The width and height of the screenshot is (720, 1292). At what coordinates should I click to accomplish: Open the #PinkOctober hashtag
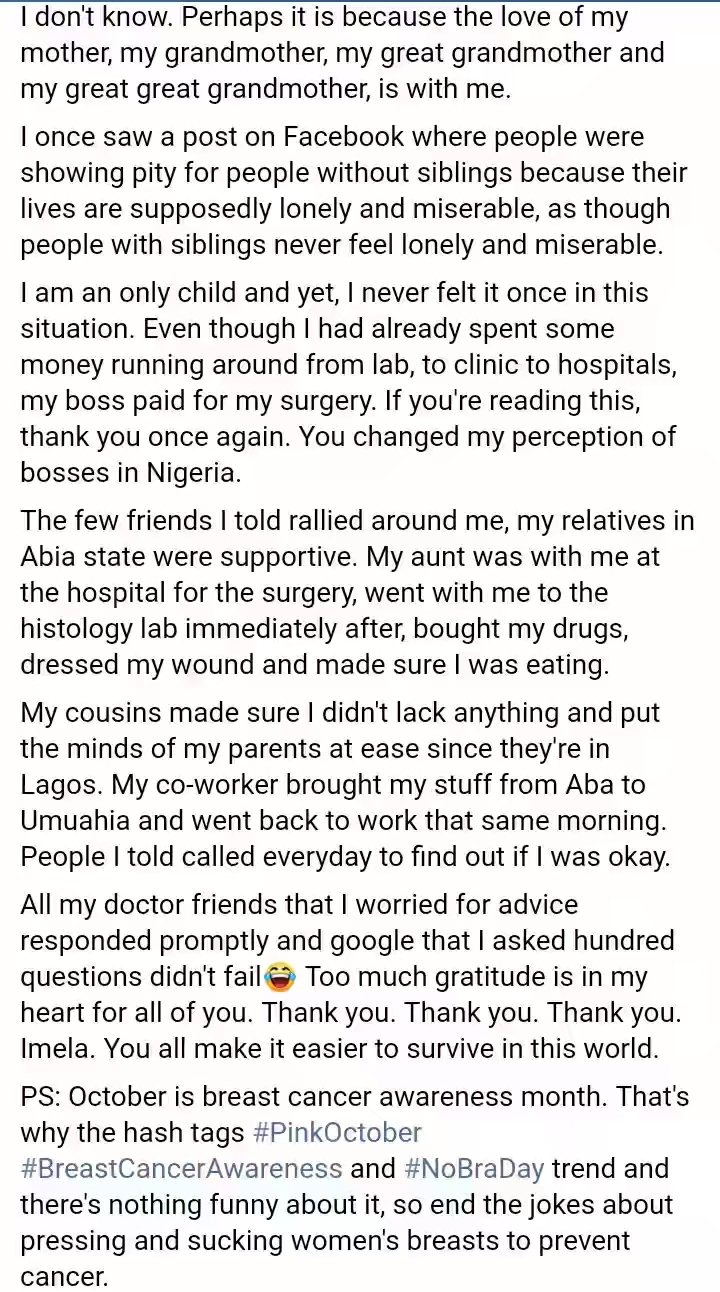tap(337, 1133)
